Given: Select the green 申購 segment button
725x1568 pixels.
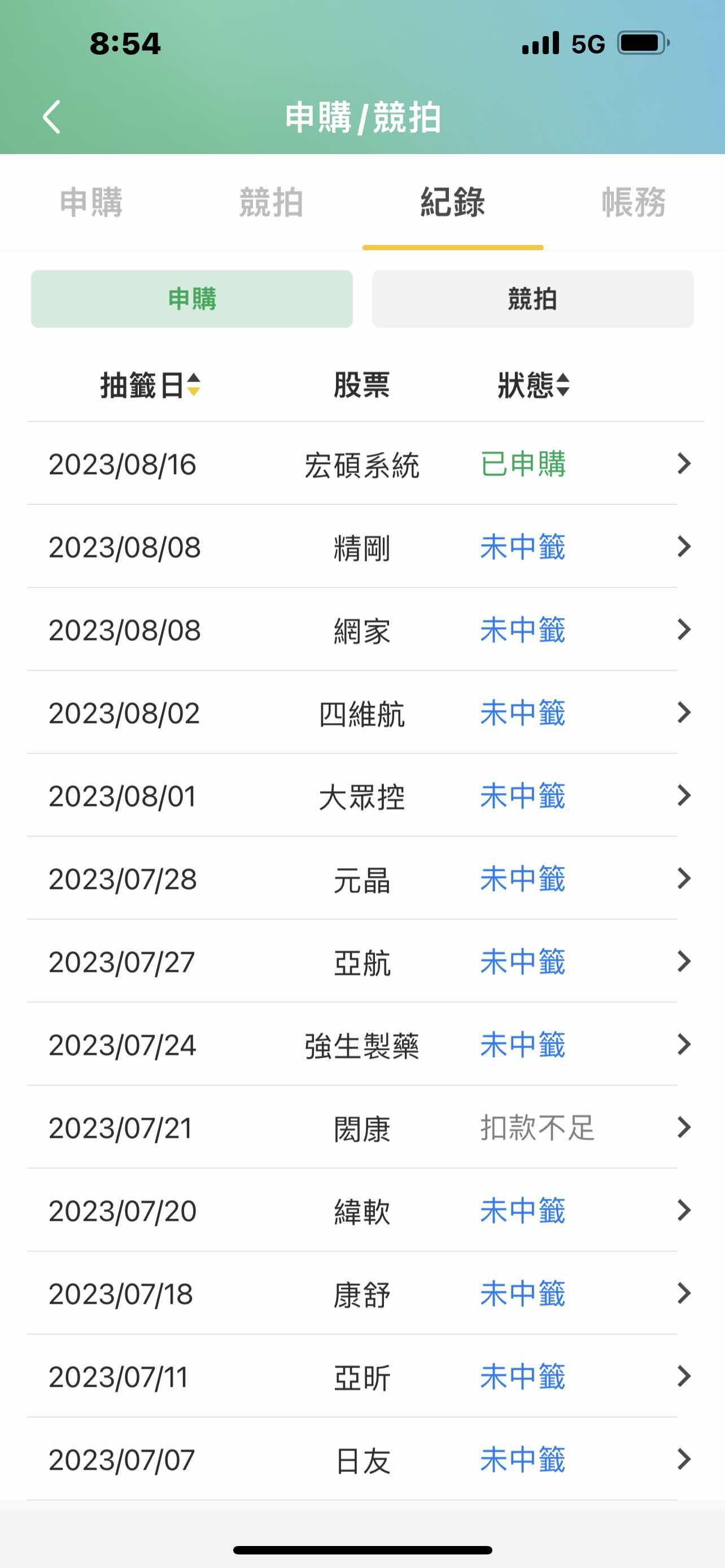Looking at the screenshot, I should pos(192,299).
